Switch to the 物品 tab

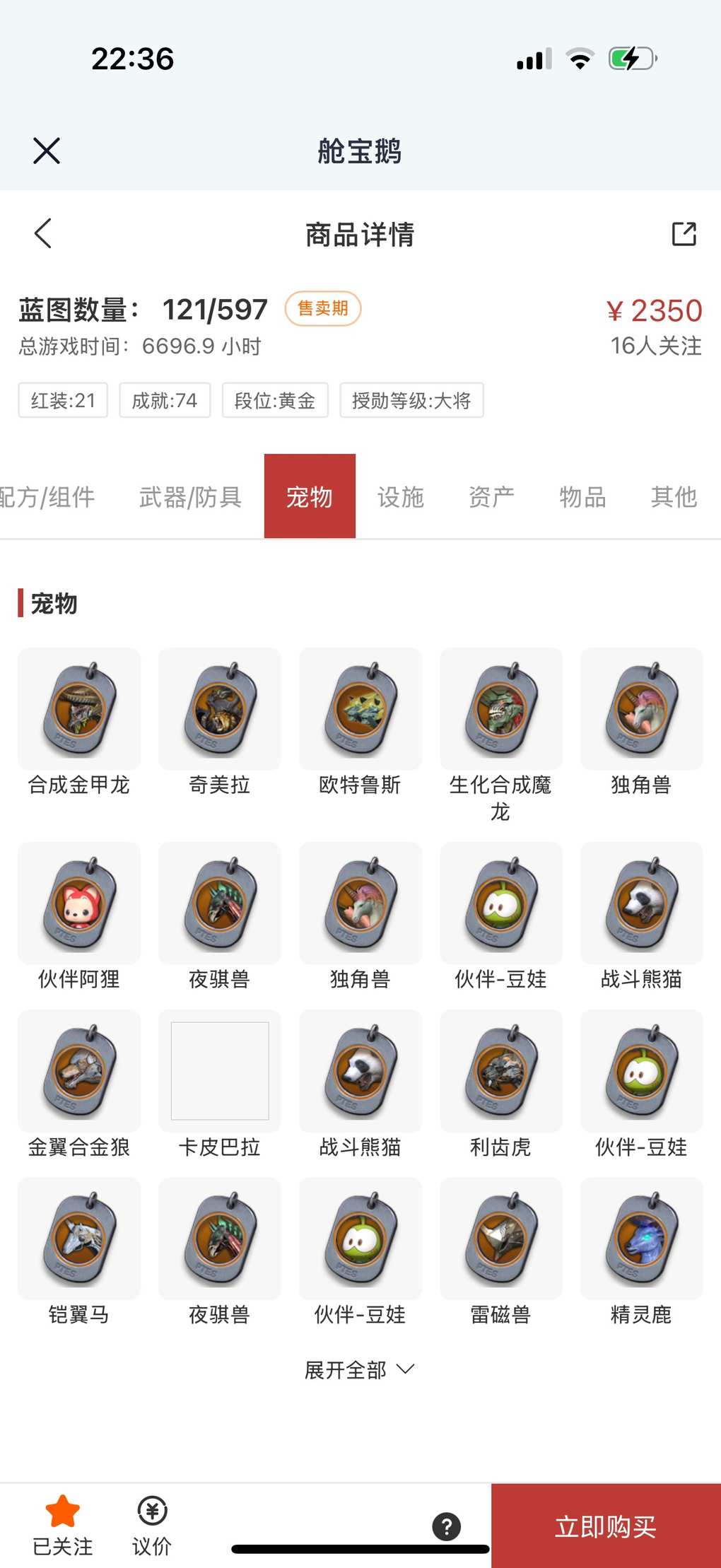[582, 497]
